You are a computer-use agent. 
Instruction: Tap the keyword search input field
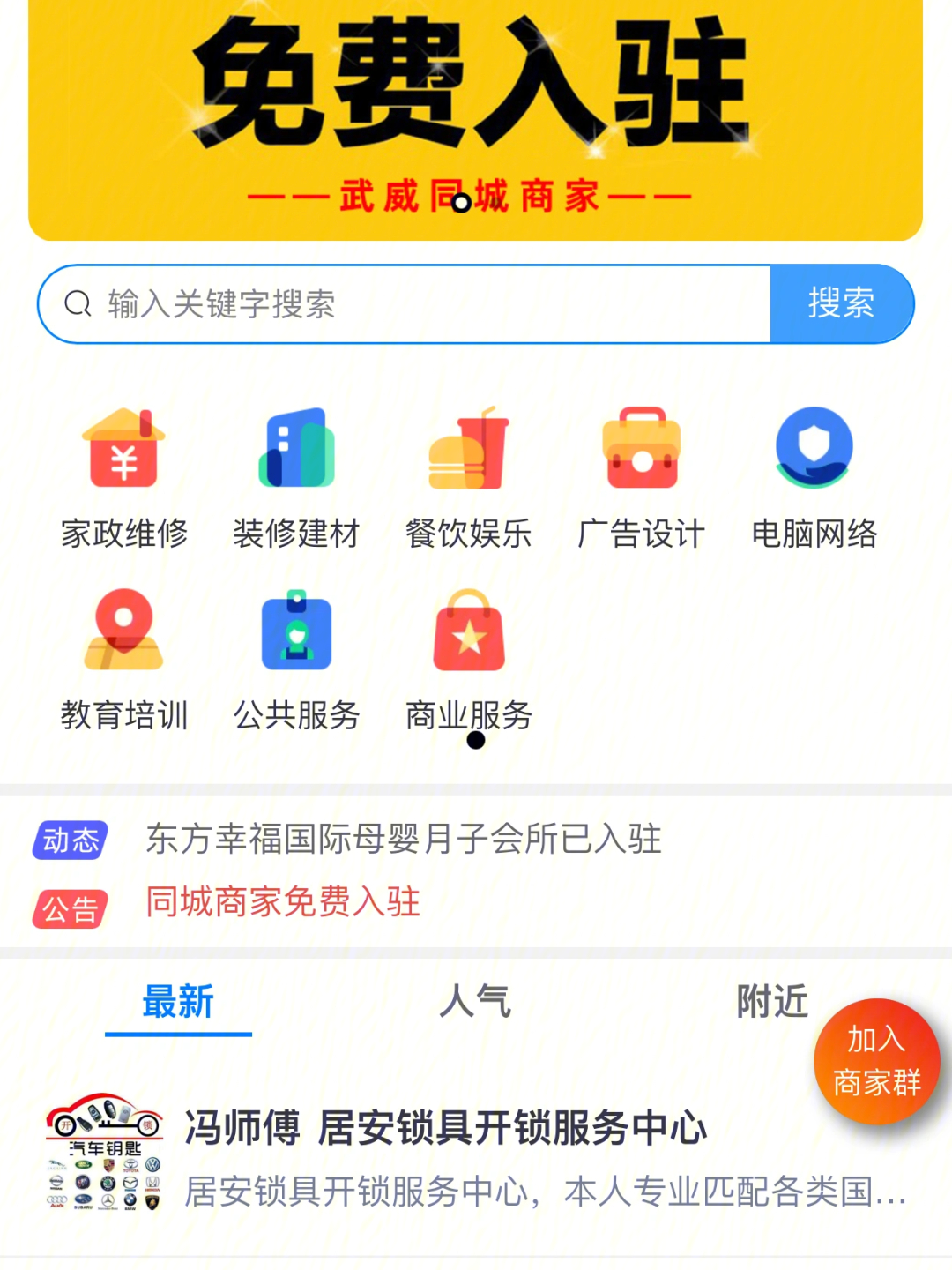(414, 304)
